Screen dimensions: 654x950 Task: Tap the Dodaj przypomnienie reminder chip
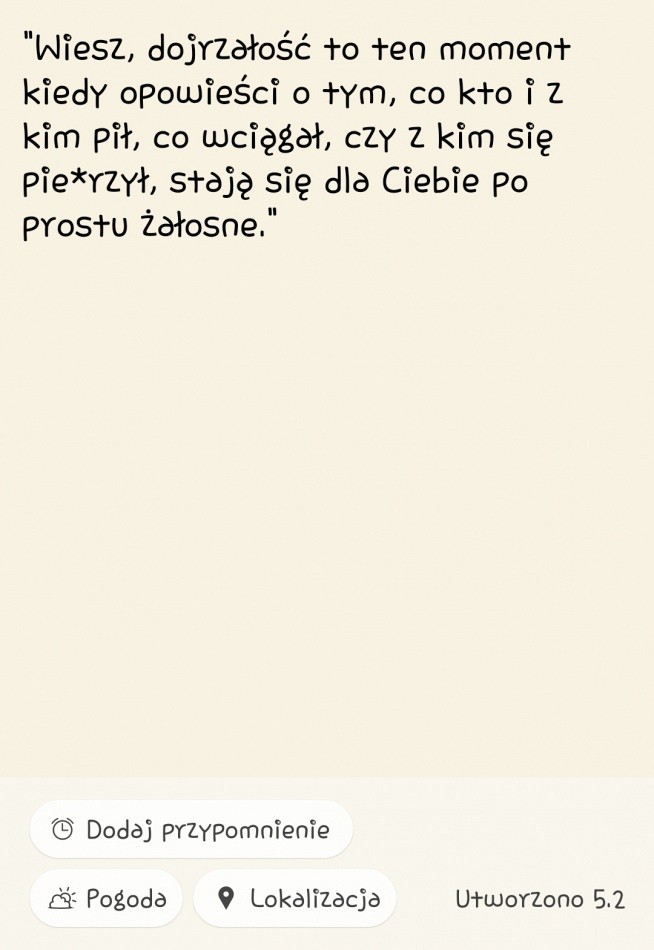[191, 829]
